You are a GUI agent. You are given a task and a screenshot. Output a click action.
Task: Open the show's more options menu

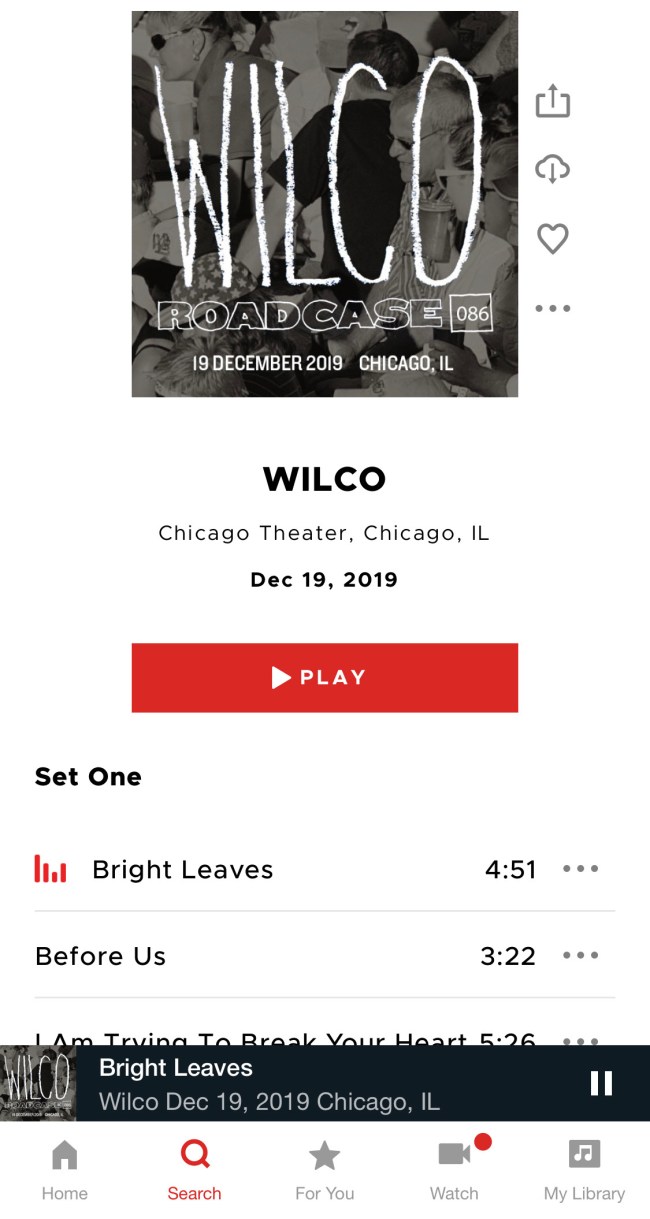pyautogui.click(x=552, y=308)
